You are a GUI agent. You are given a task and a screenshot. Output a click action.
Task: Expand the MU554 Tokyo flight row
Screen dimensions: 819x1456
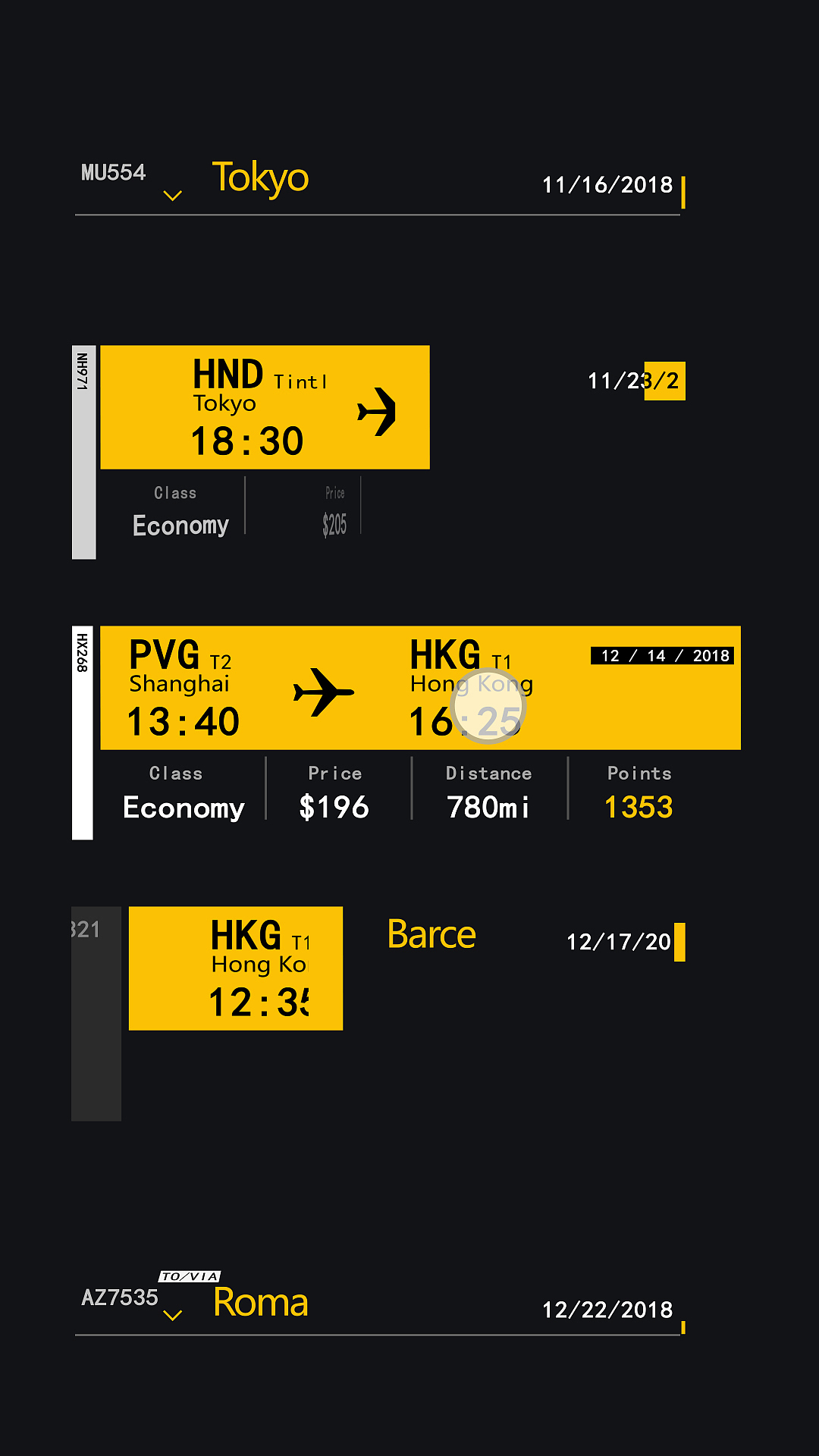coord(173,196)
